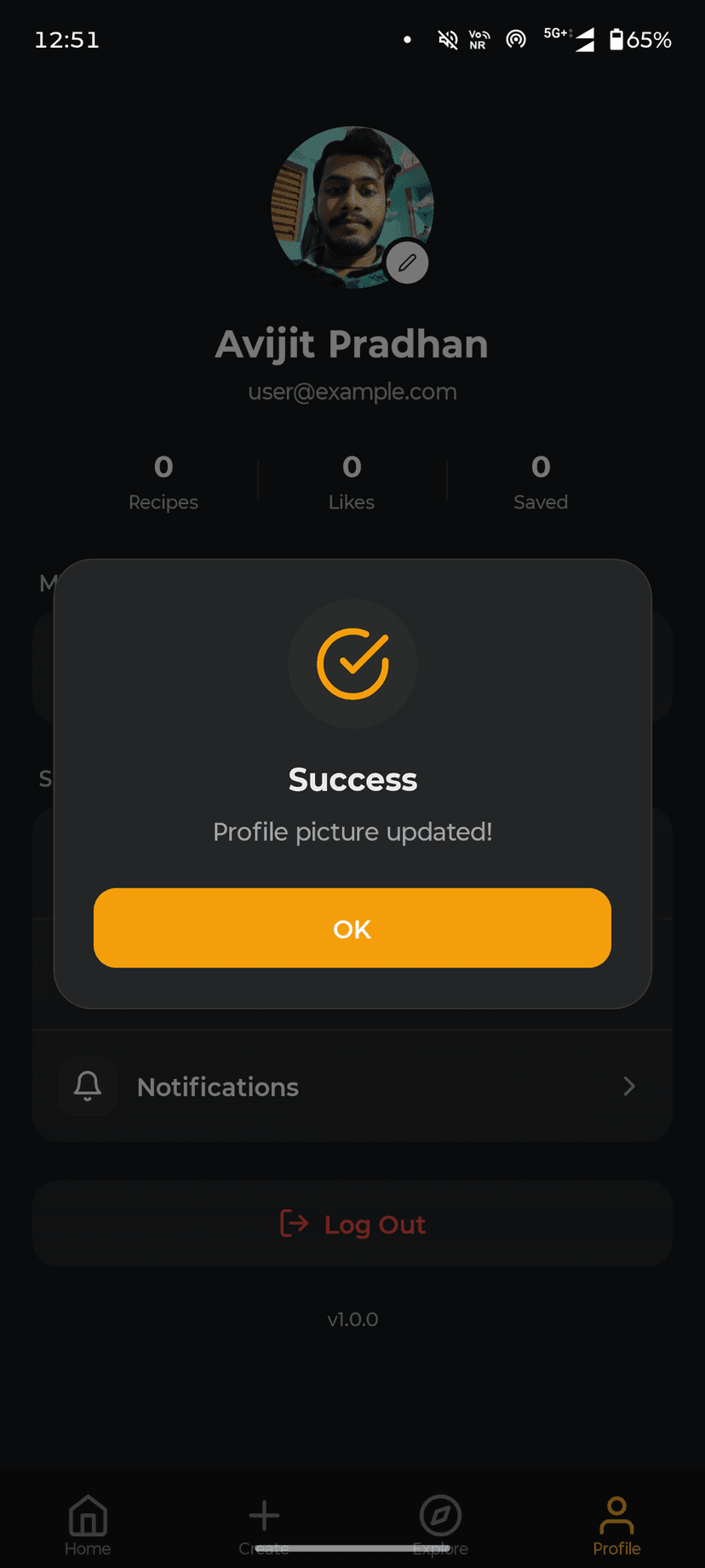
Task: Tap the hotspot indicator in status bar
Action: (x=516, y=39)
